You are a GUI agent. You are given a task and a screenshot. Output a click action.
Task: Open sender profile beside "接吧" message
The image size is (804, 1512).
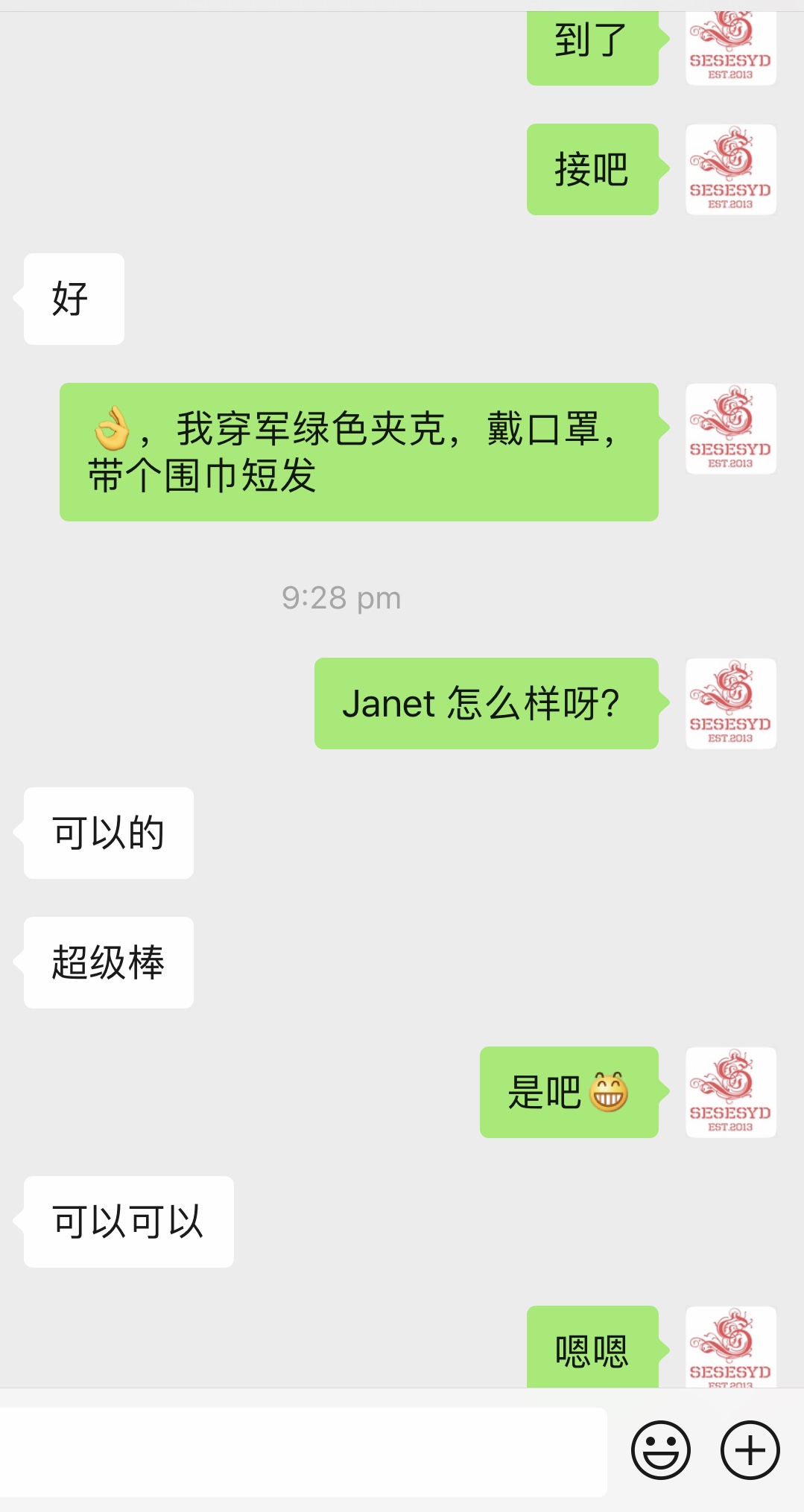(x=730, y=170)
